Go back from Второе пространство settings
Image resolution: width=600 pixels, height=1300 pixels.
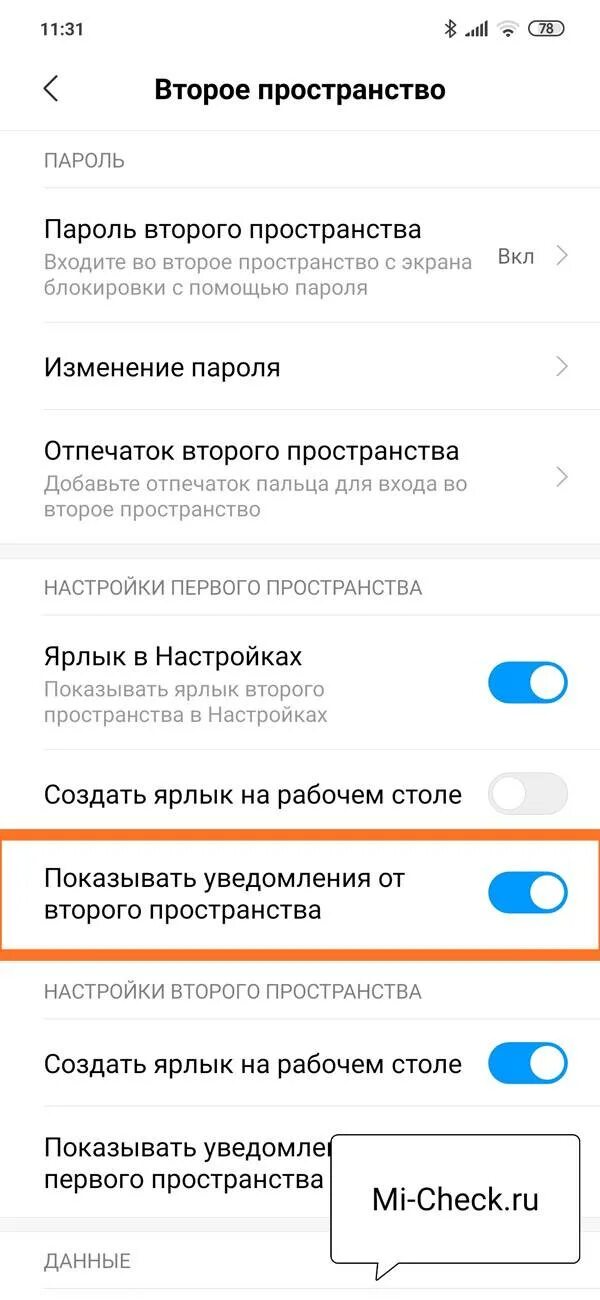point(51,89)
